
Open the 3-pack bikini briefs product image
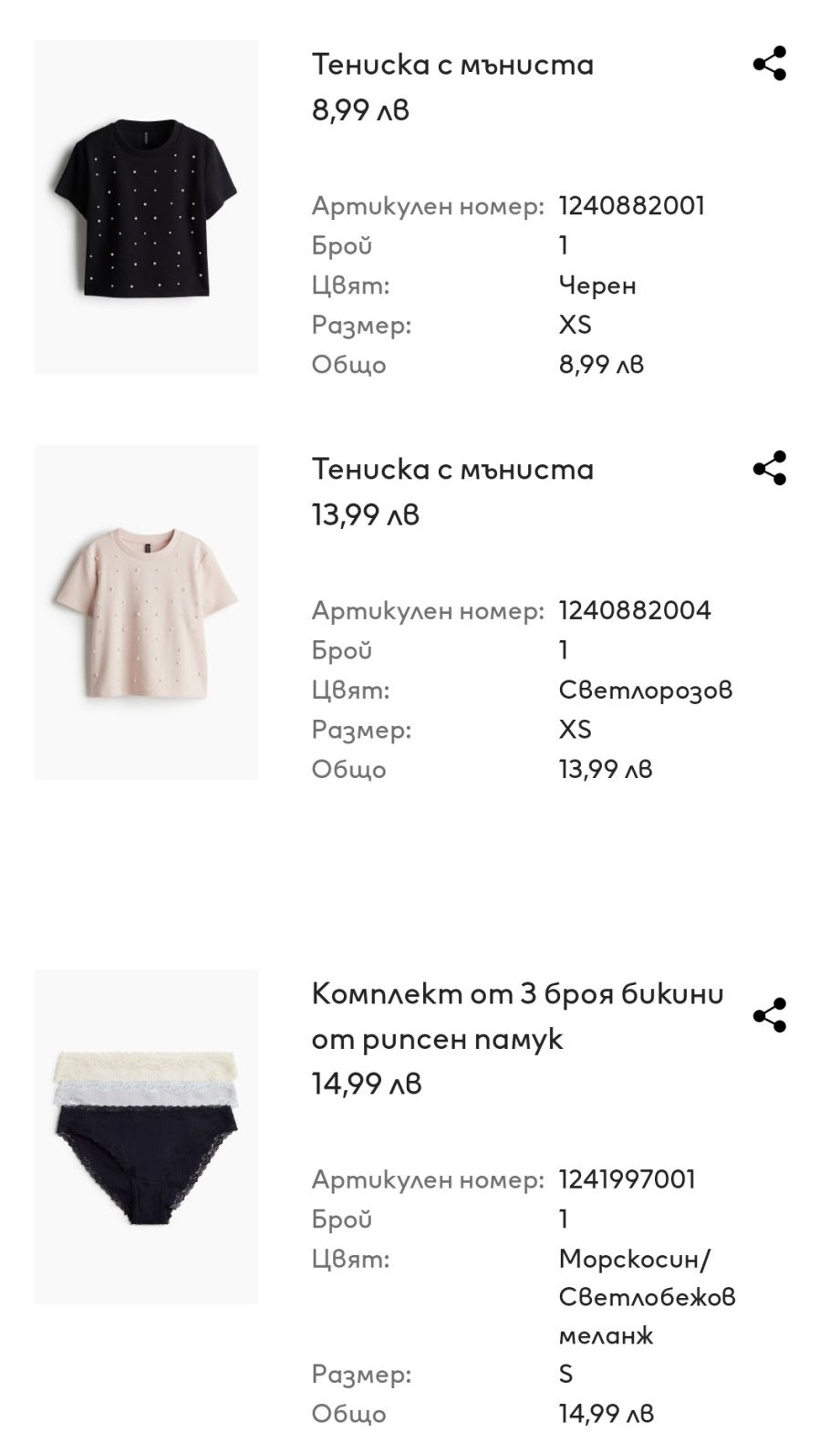point(147,1136)
